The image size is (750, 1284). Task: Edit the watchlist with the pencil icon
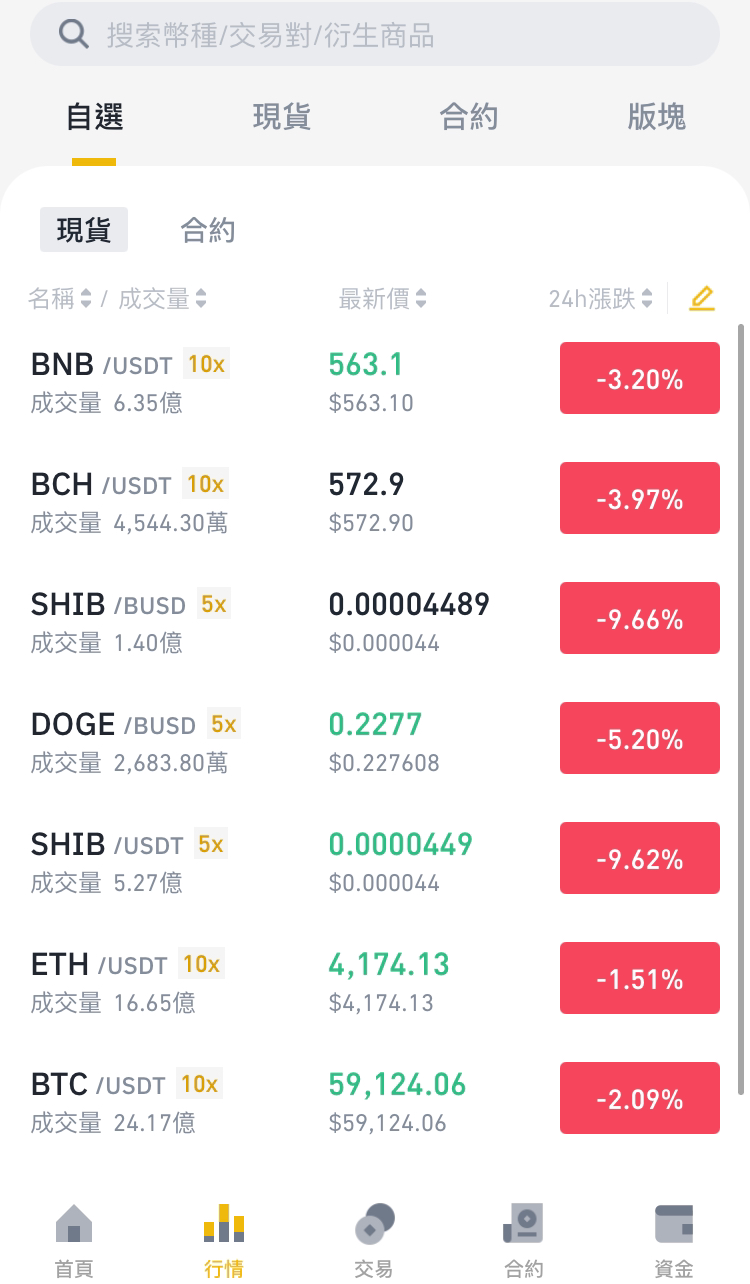(702, 298)
